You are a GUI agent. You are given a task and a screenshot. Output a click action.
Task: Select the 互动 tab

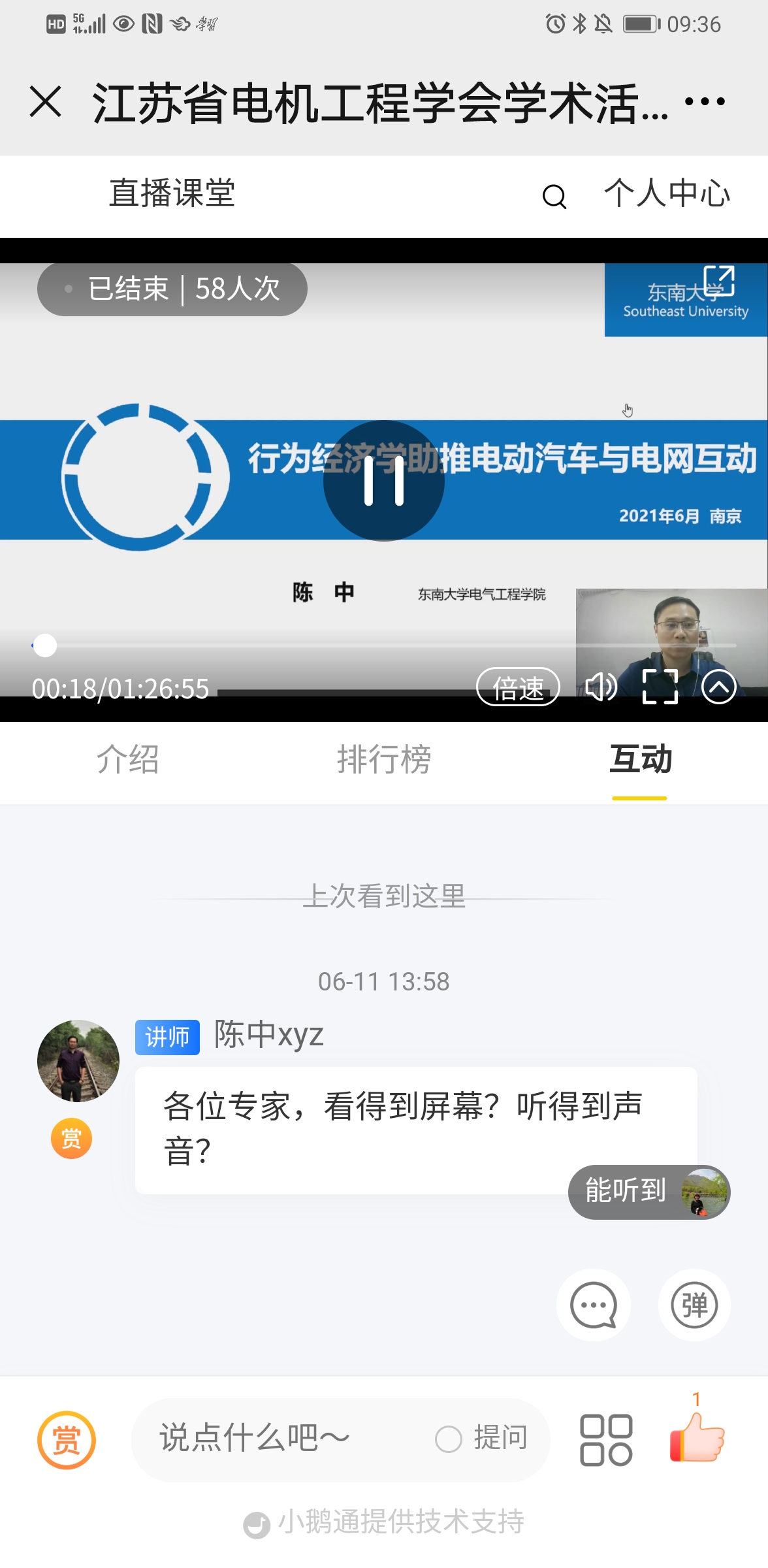[x=640, y=760]
